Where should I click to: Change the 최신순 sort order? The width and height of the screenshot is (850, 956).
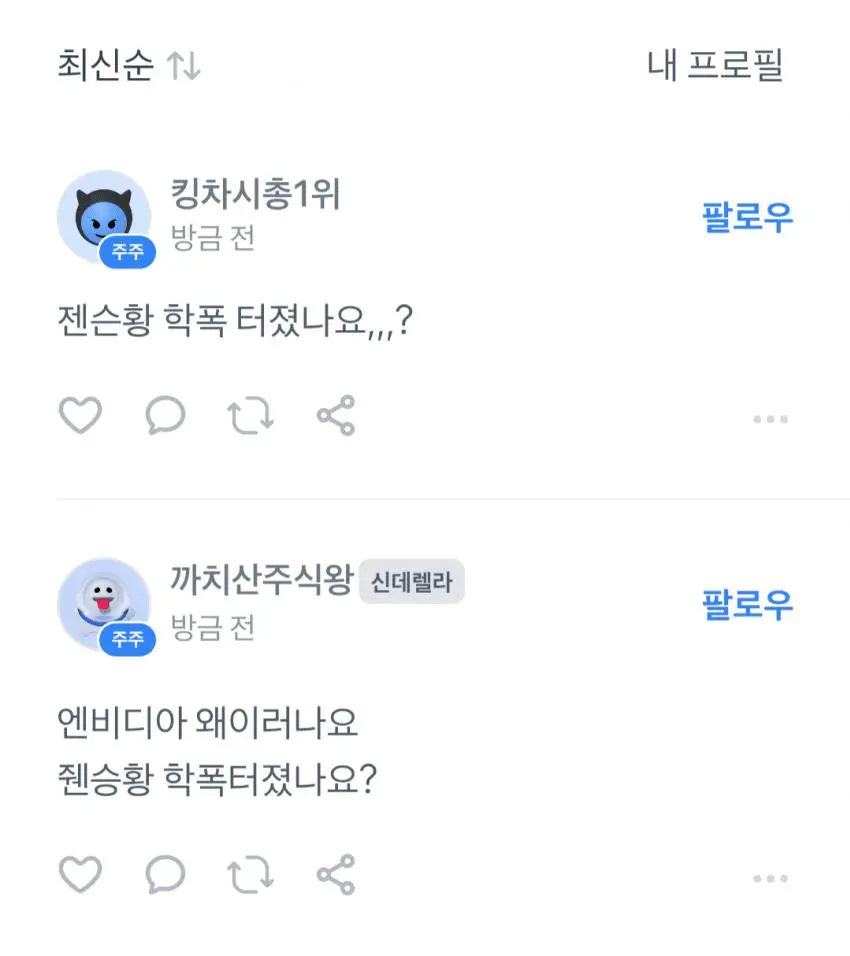point(129,66)
